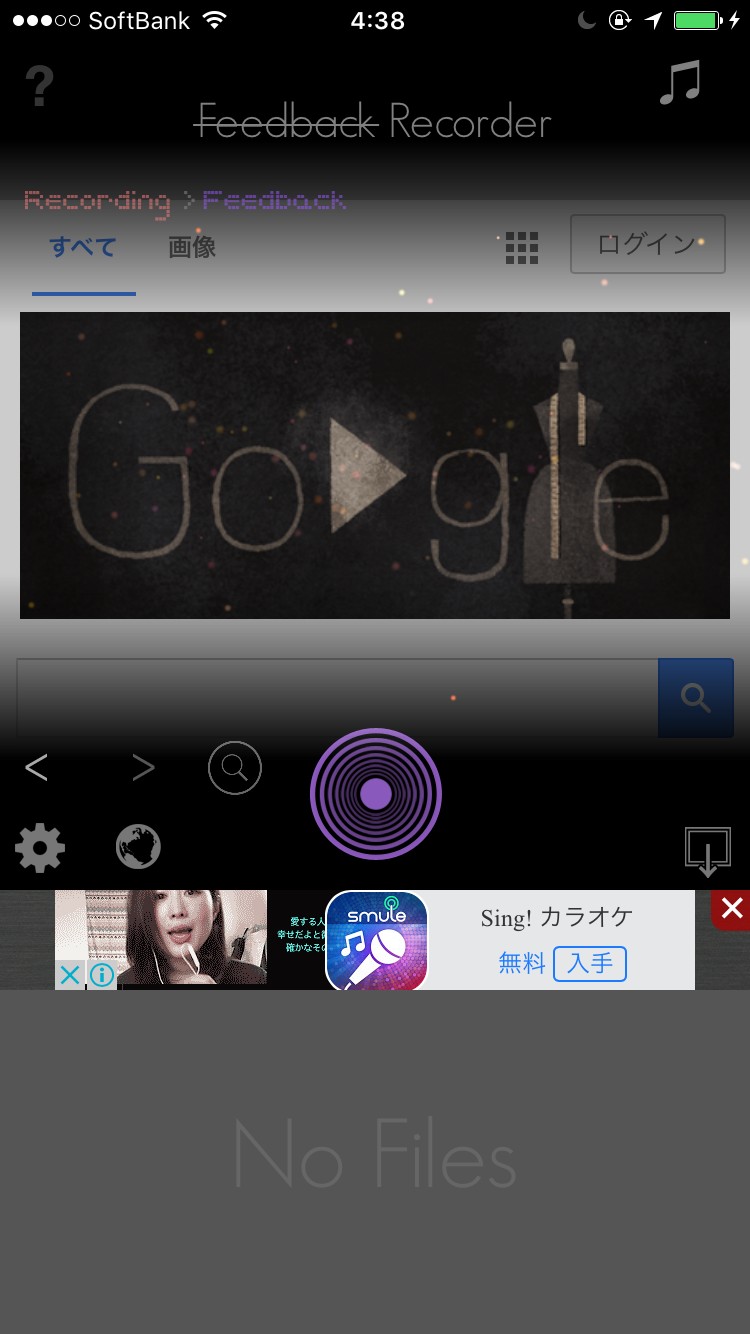Open the Google apps grid

click(x=521, y=247)
